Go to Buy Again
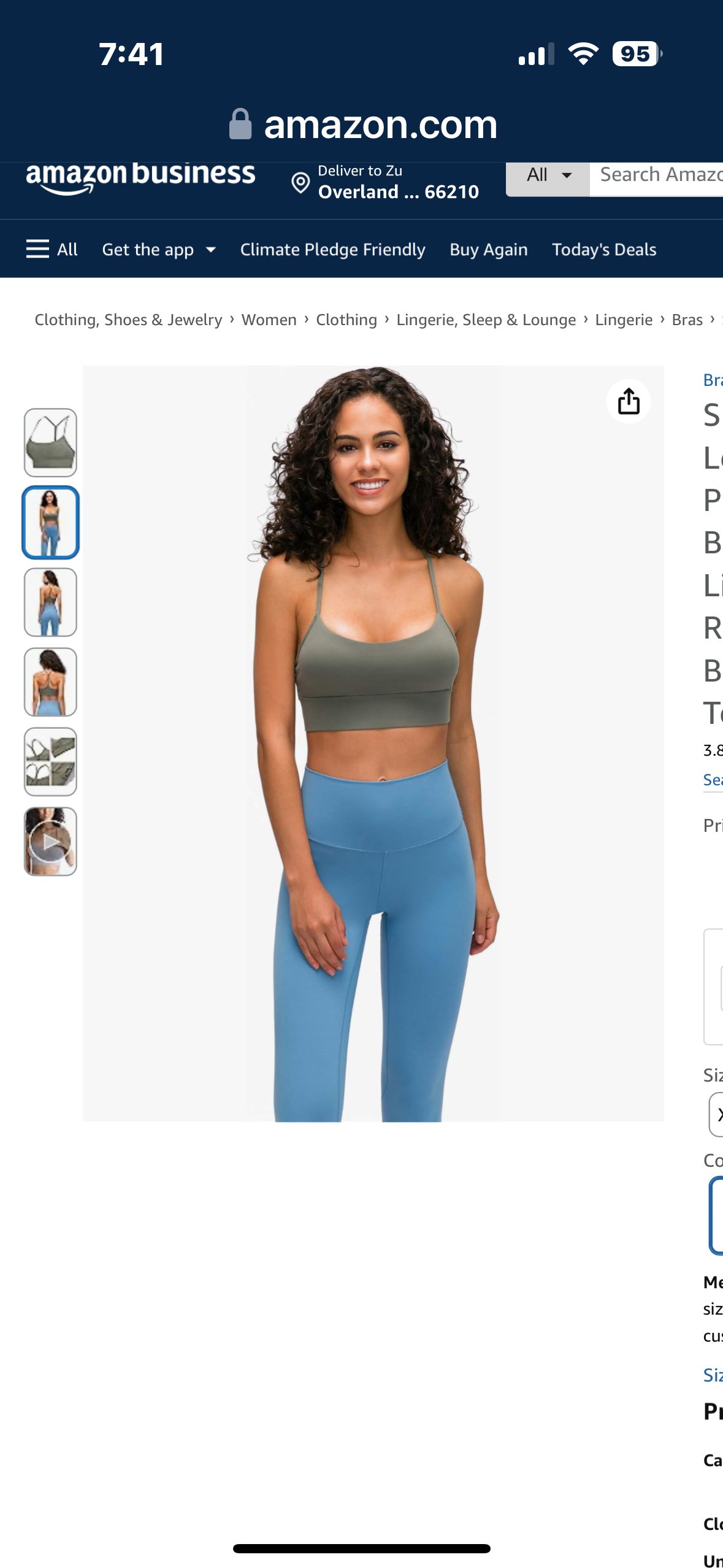 click(x=488, y=250)
